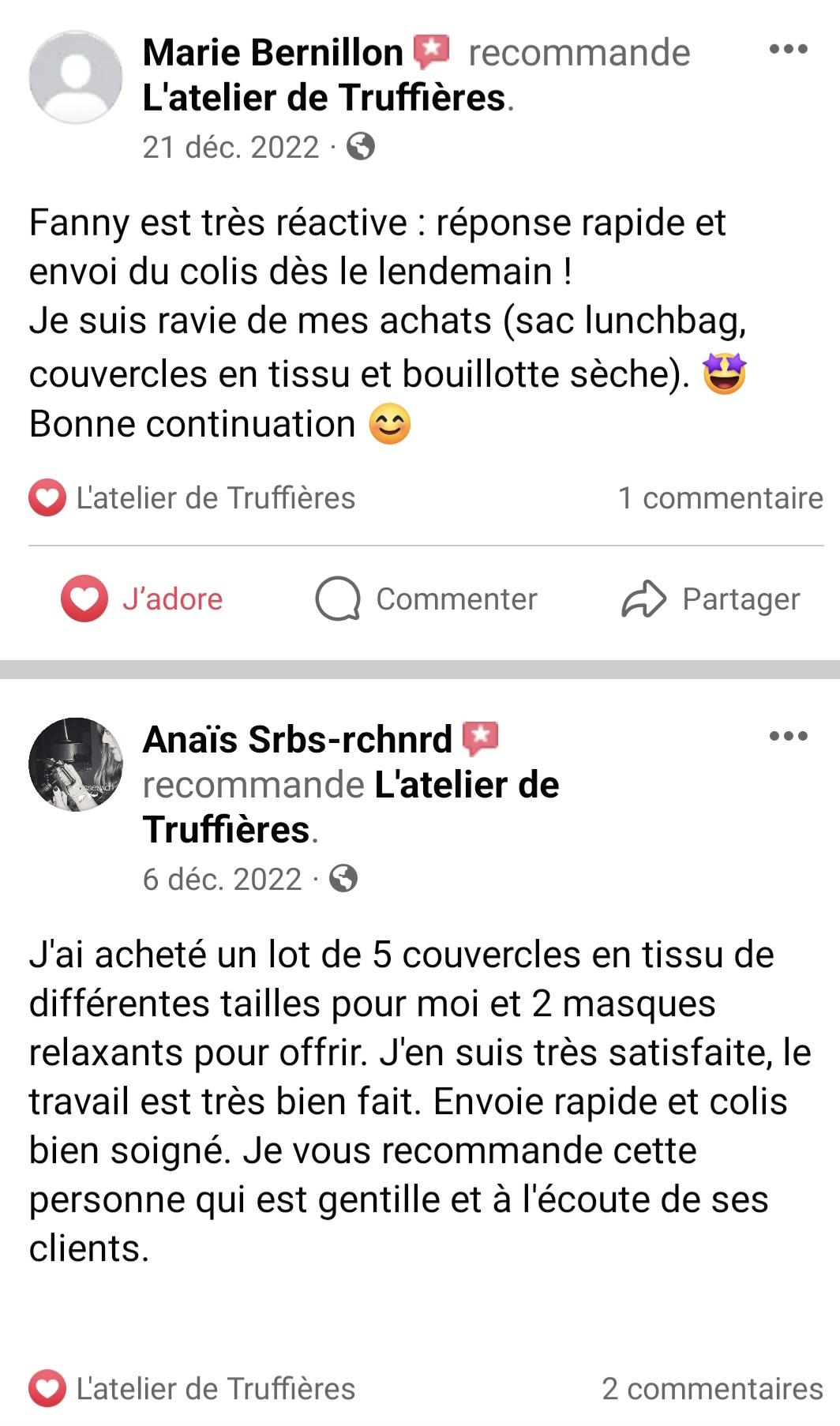This screenshot has height=1426, width=840.
Task: Open Marie Bernillon's profile picture
Action: click(76, 77)
